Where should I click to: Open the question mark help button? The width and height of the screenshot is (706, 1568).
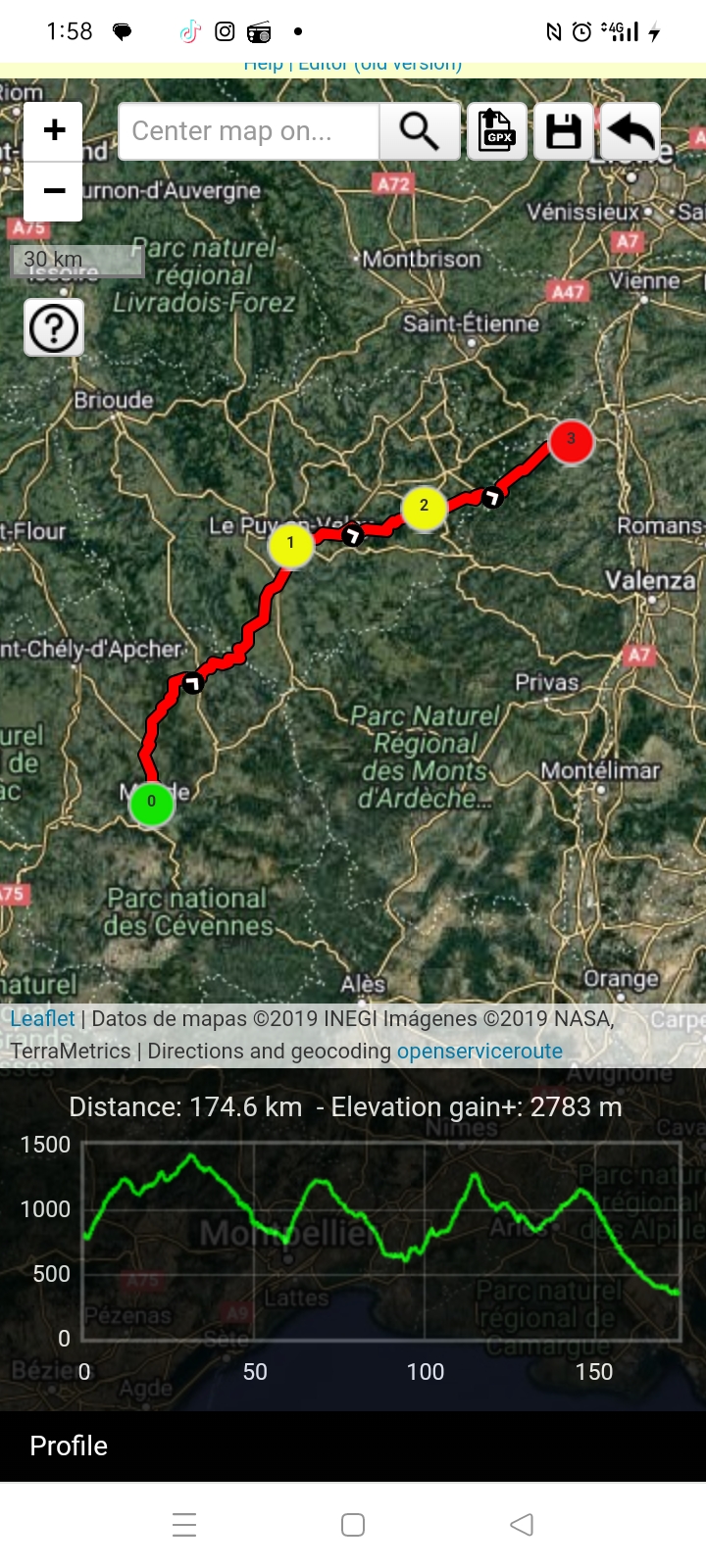click(x=54, y=328)
